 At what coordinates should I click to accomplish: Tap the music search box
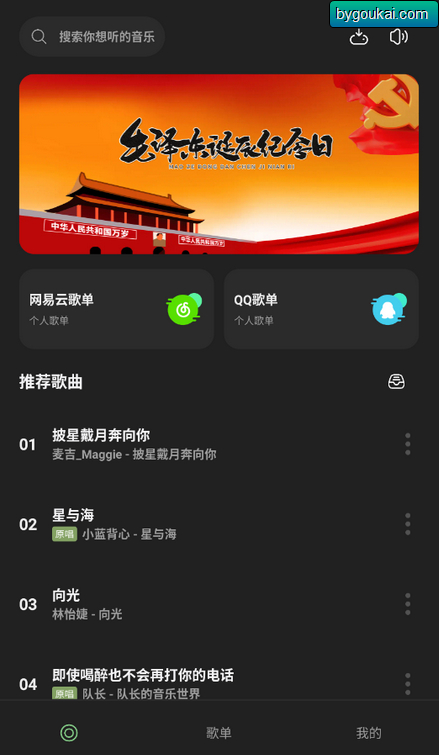click(x=92, y=37)
